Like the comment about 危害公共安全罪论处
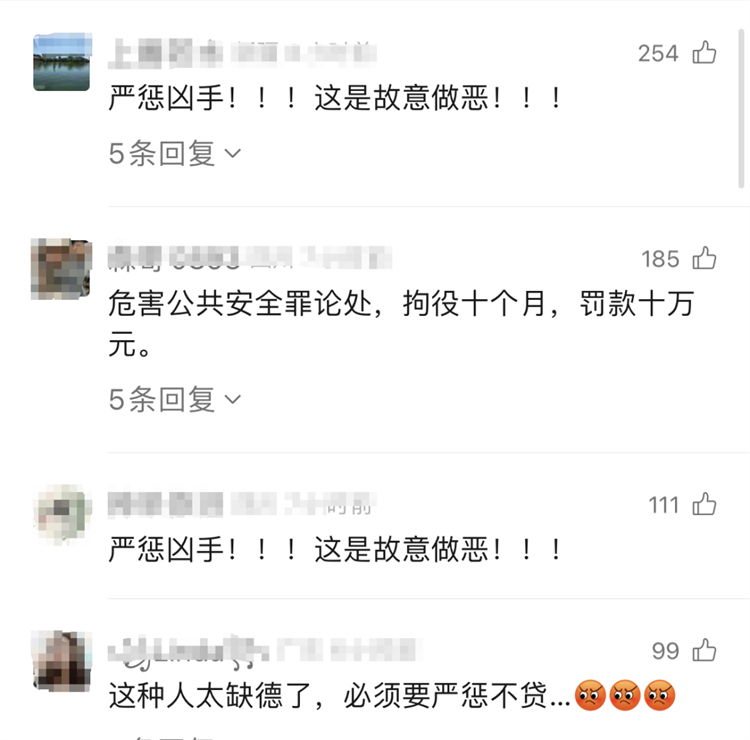 [704, 259]
